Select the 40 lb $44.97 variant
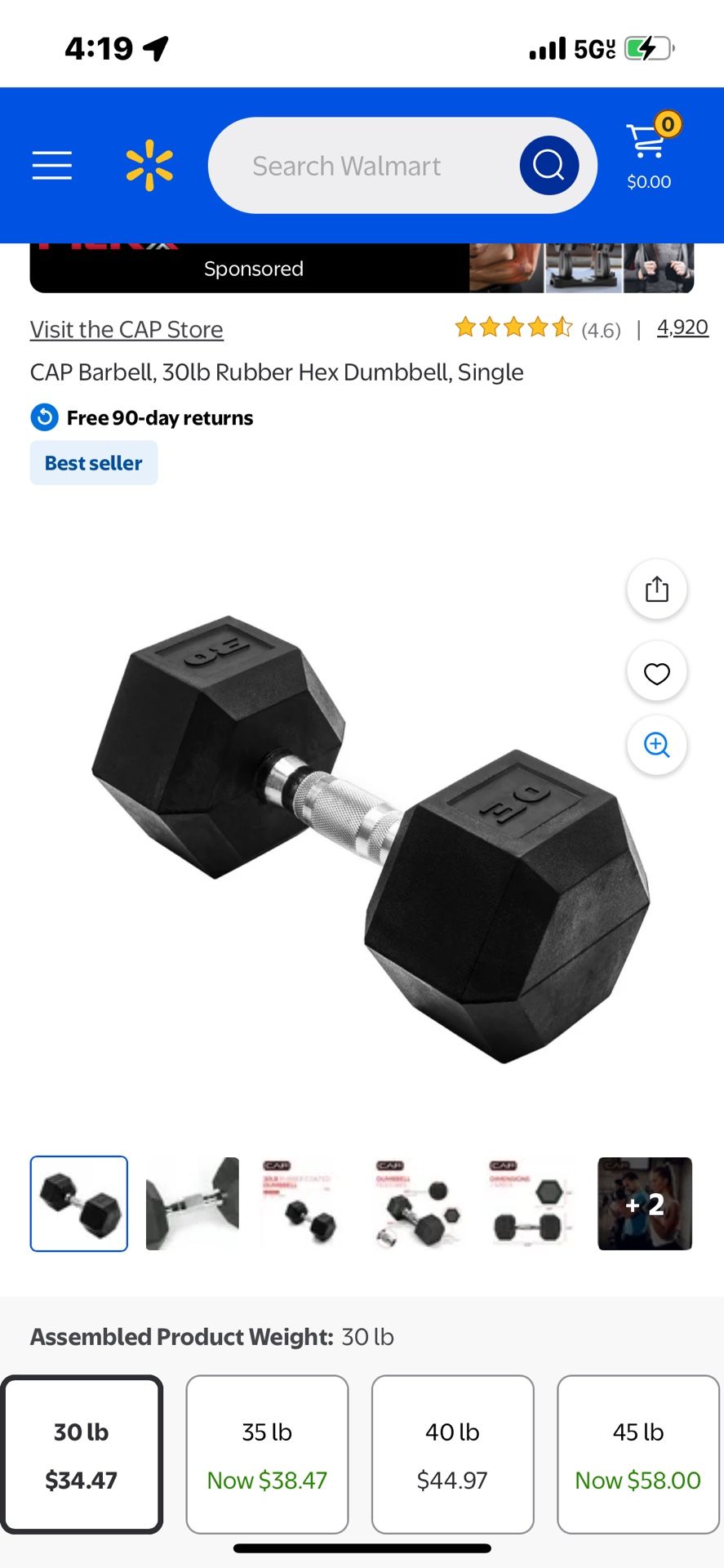 [452, 1454]
